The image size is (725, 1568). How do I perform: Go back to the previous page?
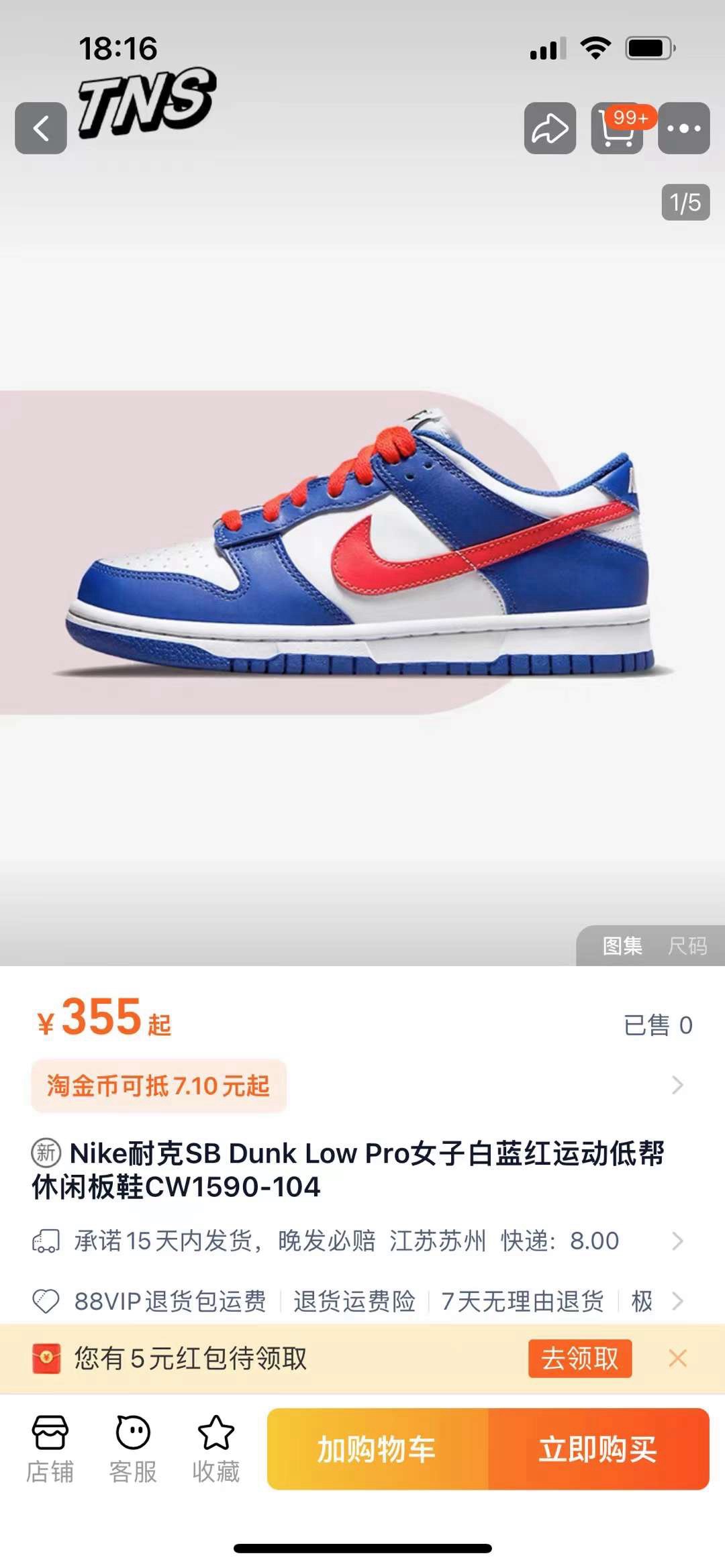[x=41, y=128]
